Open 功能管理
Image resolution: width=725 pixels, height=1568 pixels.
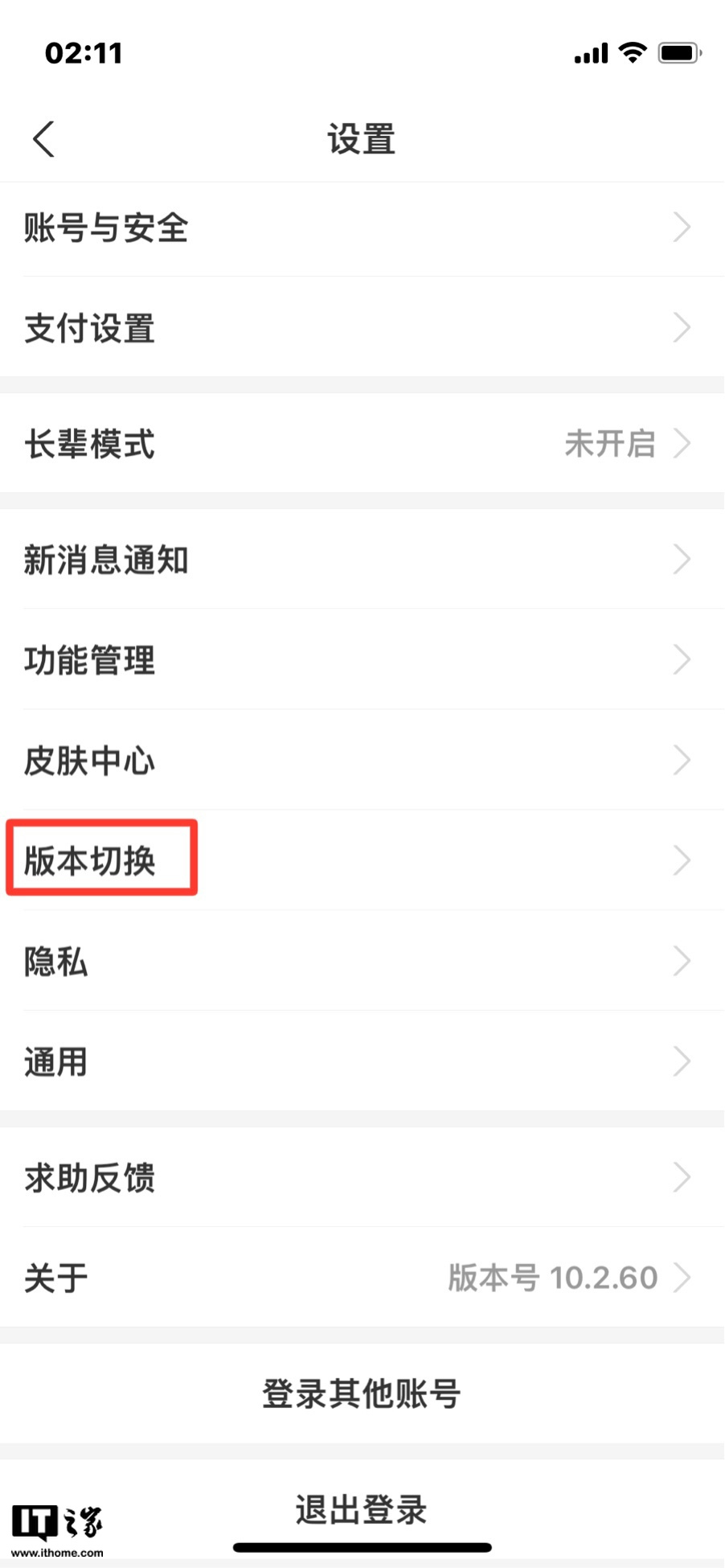coord(362,659)
